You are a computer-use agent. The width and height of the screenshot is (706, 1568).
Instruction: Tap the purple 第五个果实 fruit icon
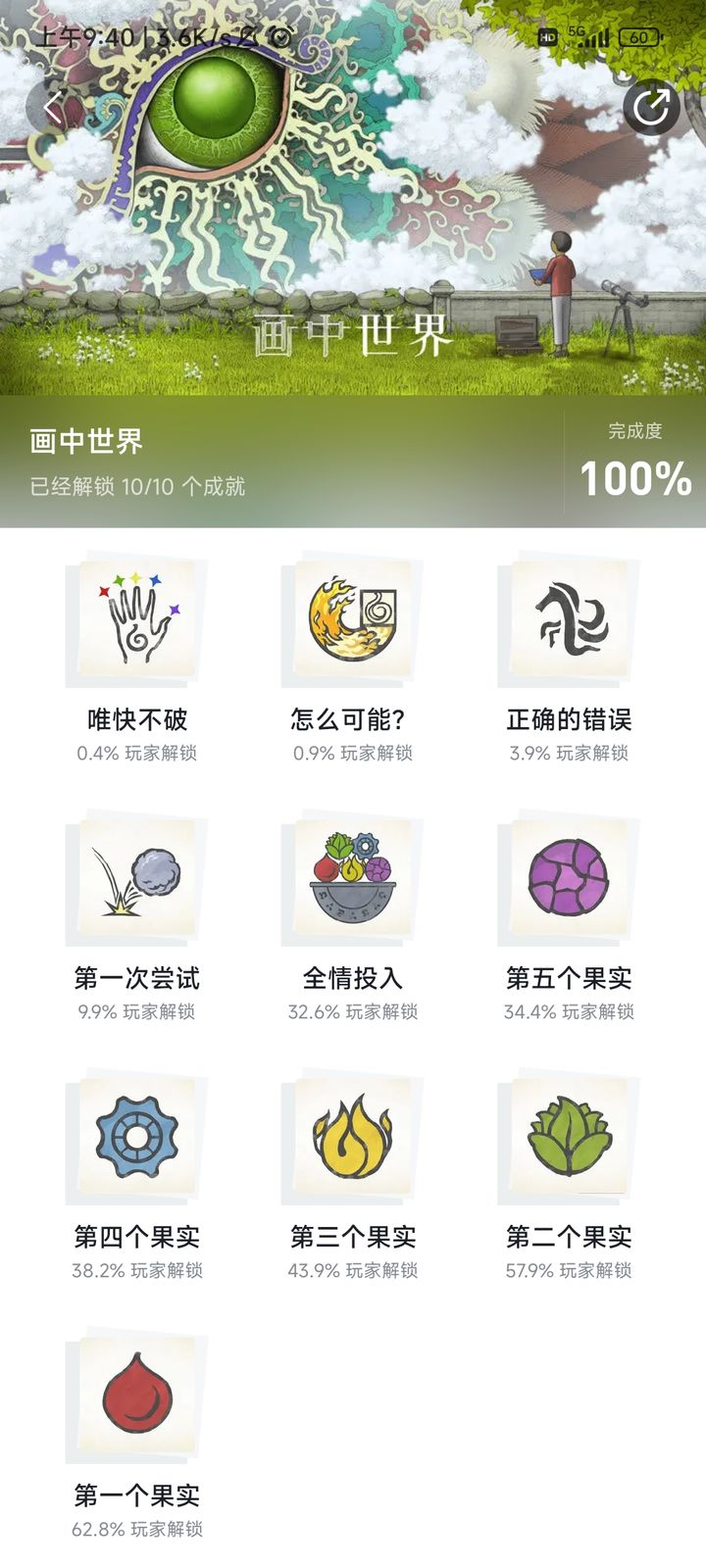[x=566, y=879]
